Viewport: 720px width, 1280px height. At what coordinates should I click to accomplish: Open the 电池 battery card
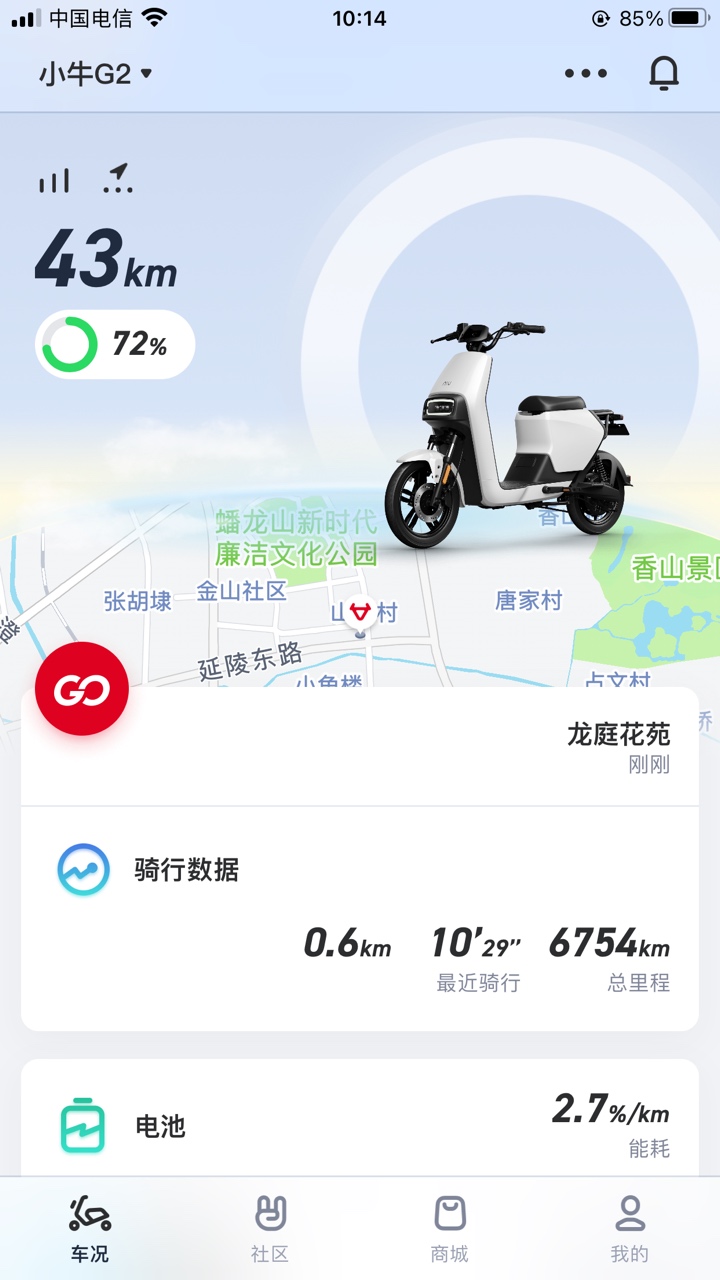(x=360, y=1120)
